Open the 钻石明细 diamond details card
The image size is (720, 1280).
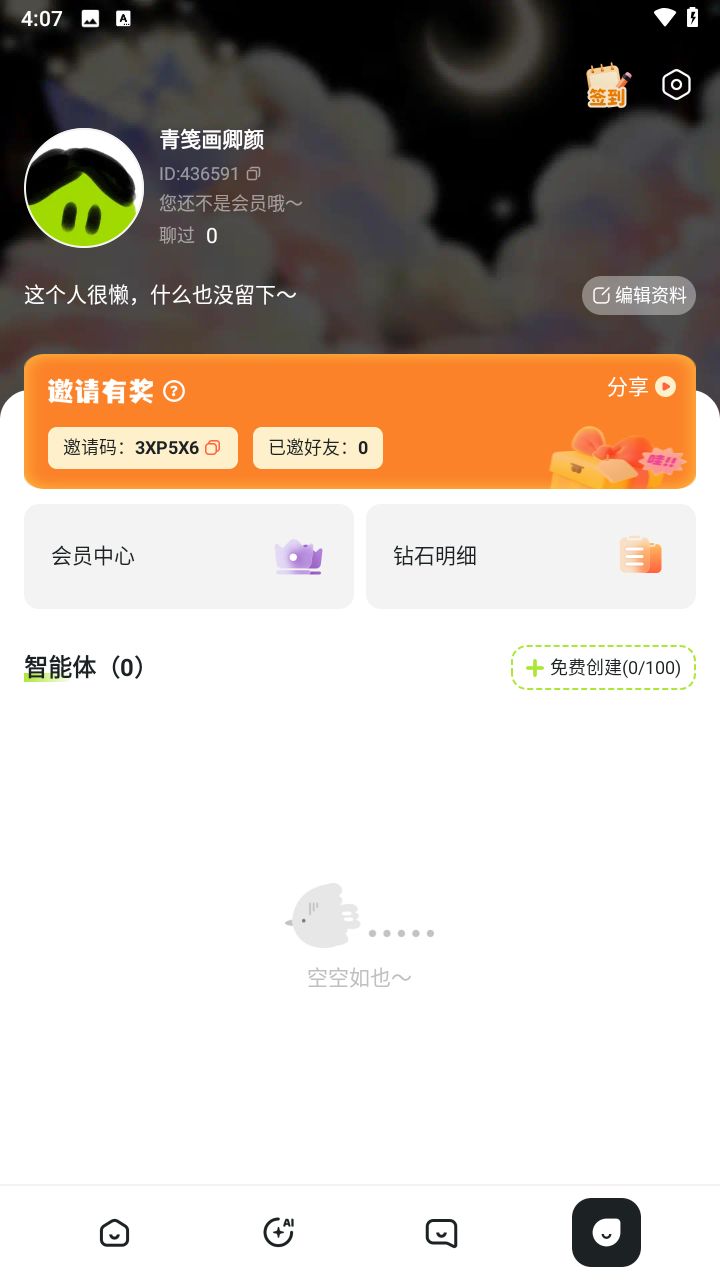pyautogui.click(x=531, y=556)
